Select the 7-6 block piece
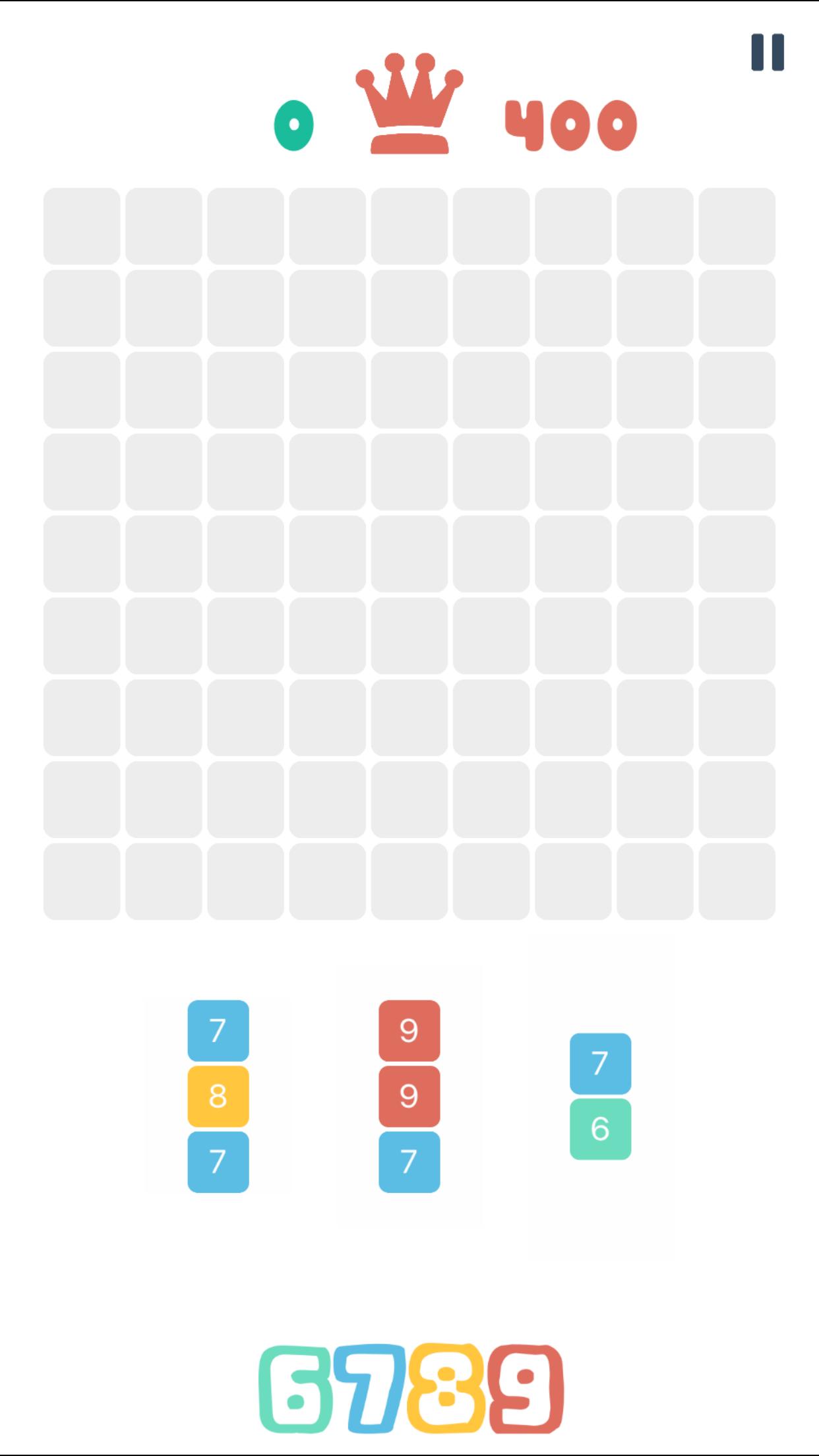Image resolution: width=819 pixels, height=1456 pixels. (600, 1096)
